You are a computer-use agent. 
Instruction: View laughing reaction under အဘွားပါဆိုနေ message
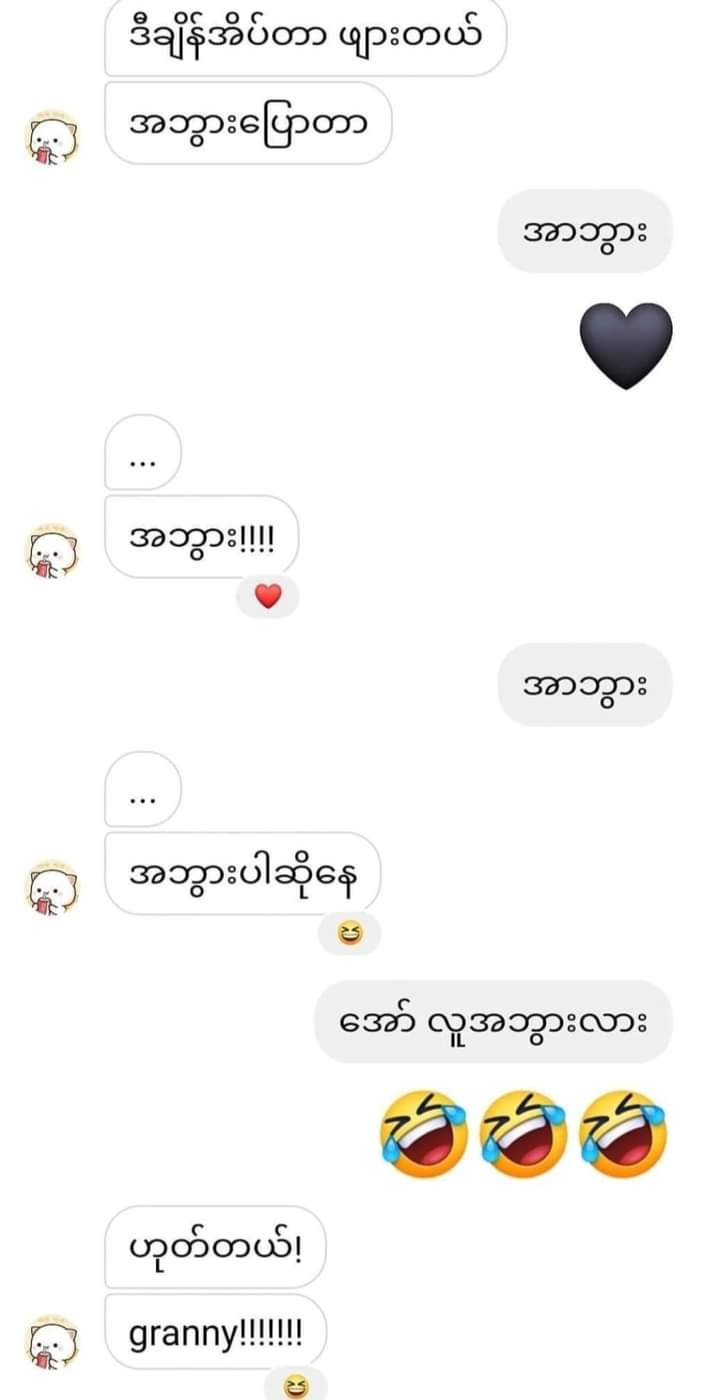point(350,934)
